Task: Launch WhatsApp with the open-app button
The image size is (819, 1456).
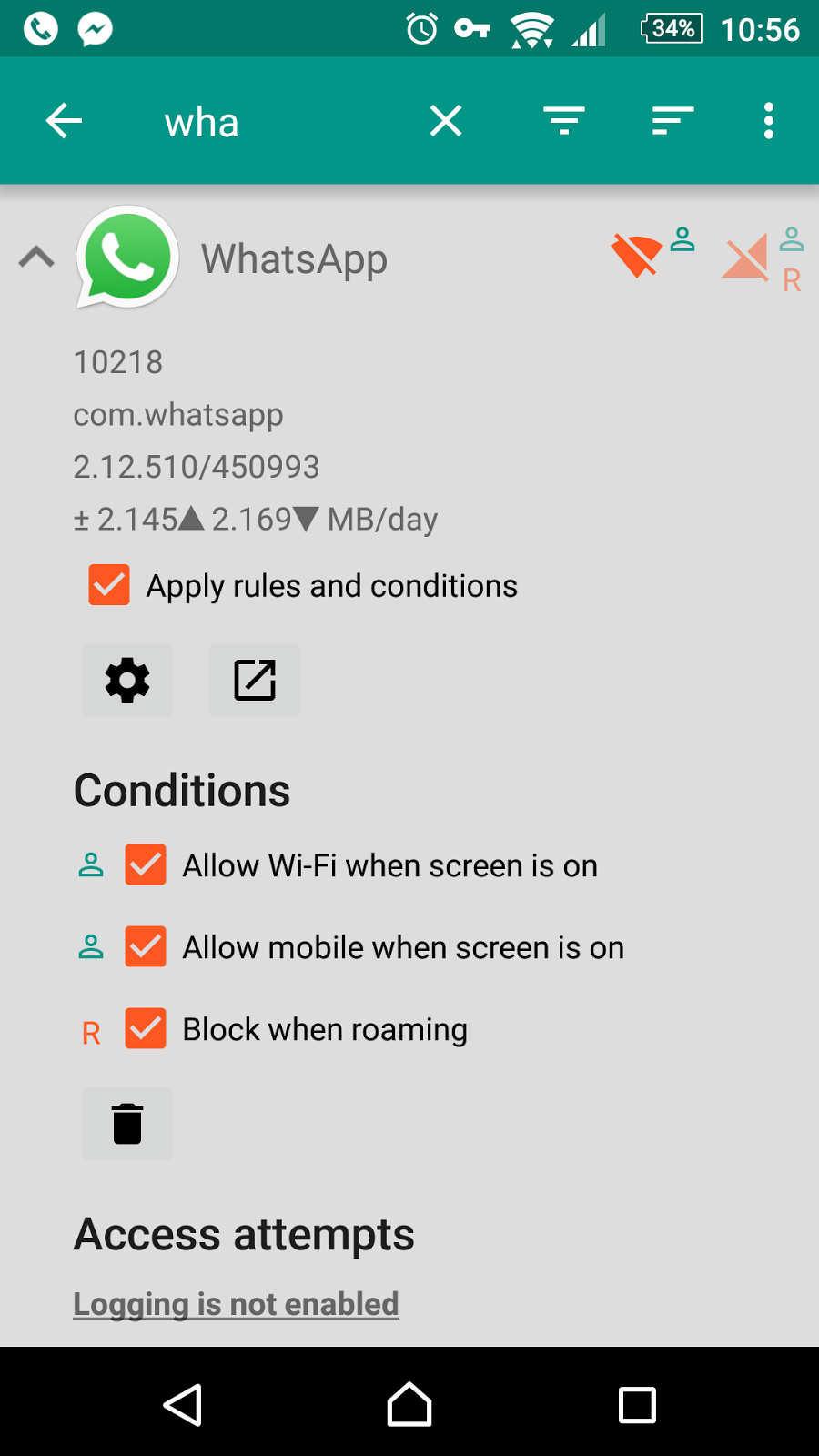Action: [255, 680]
